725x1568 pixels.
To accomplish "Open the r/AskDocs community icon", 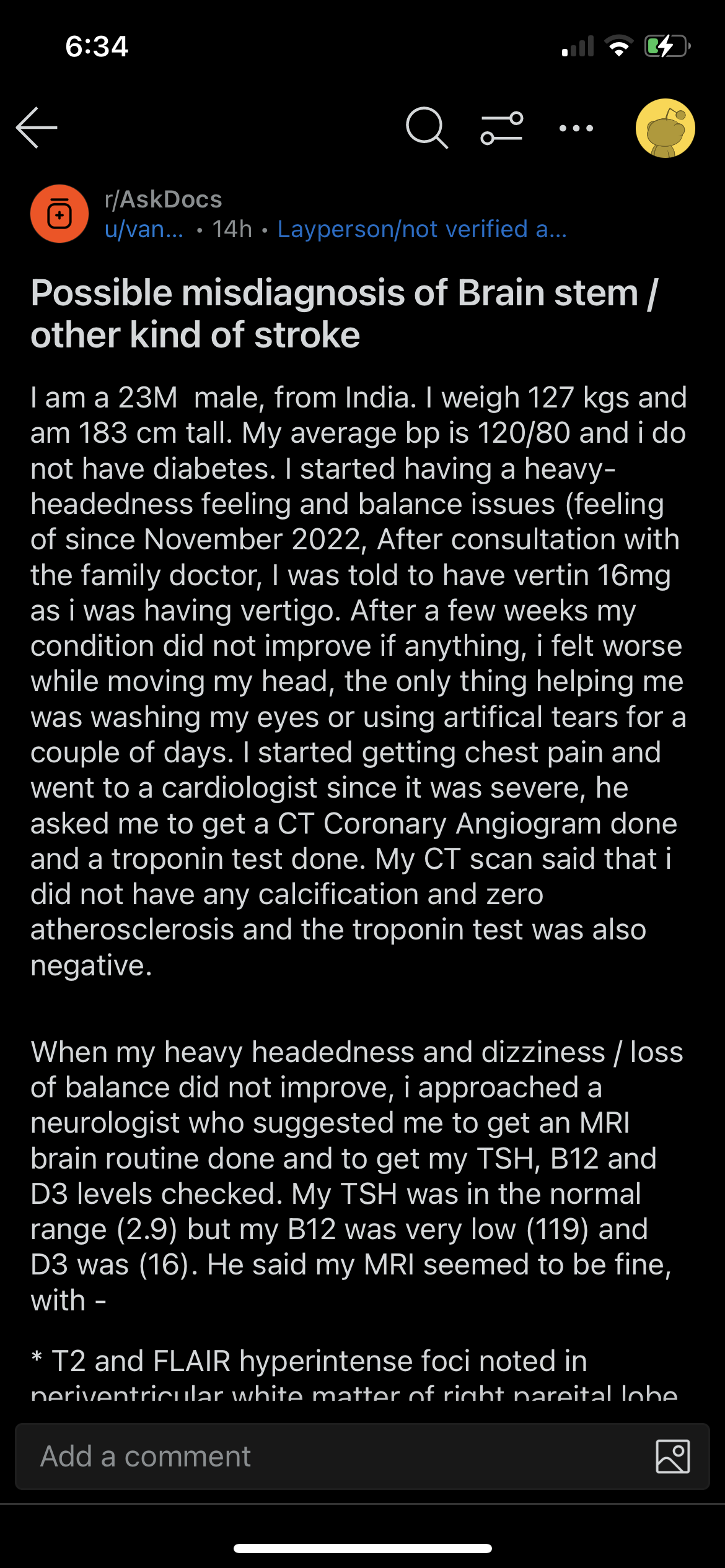I will point(59,214).
